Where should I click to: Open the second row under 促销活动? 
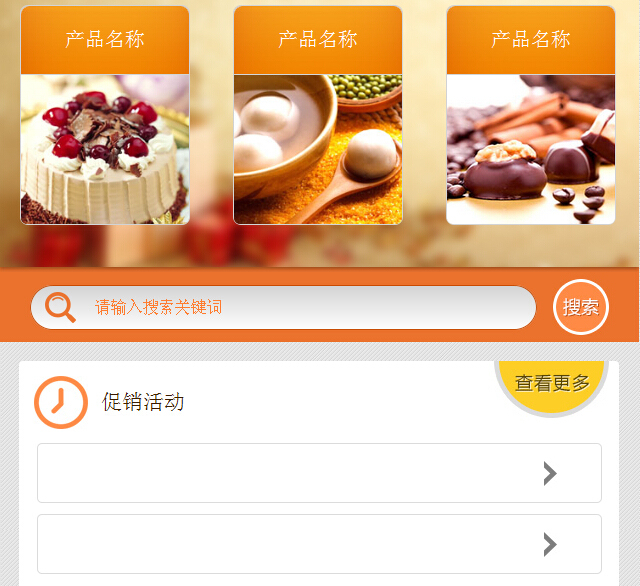(319, 544)
